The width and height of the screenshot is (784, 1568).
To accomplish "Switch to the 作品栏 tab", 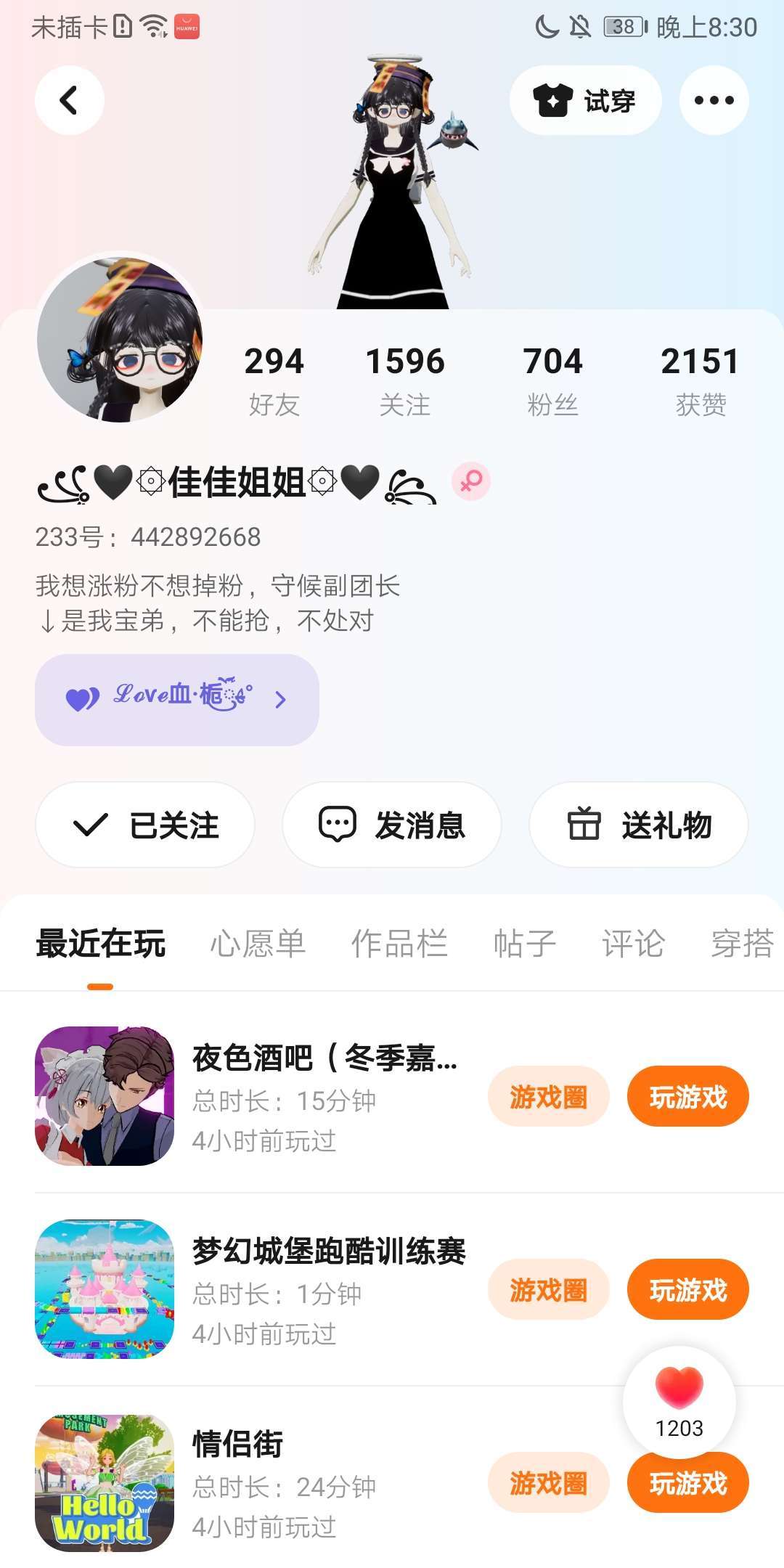I will coord(399,944).
